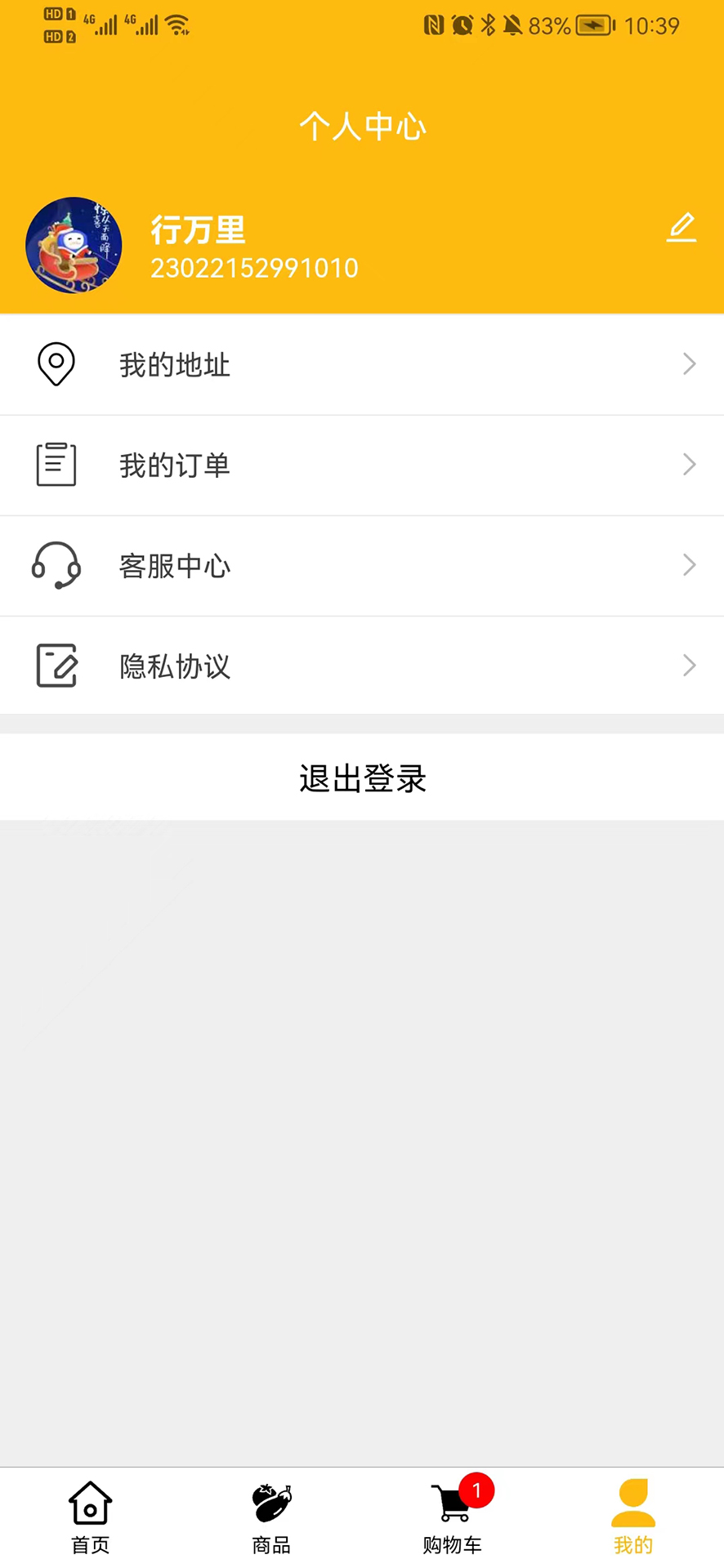Expand 客服中心 with its chevron
Viewport: 724px width, 1568px height.
688,565
